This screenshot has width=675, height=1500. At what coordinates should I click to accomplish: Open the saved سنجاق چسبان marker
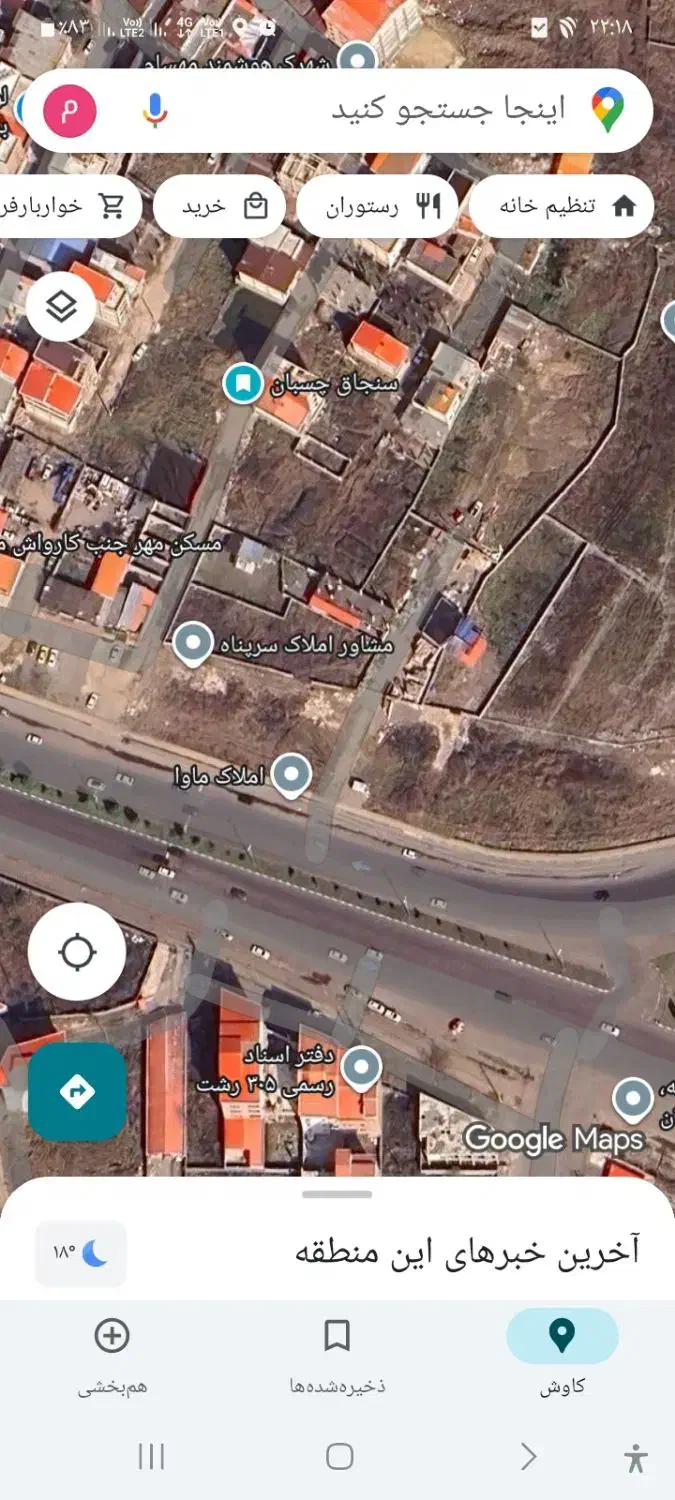[x=242, y=383]
